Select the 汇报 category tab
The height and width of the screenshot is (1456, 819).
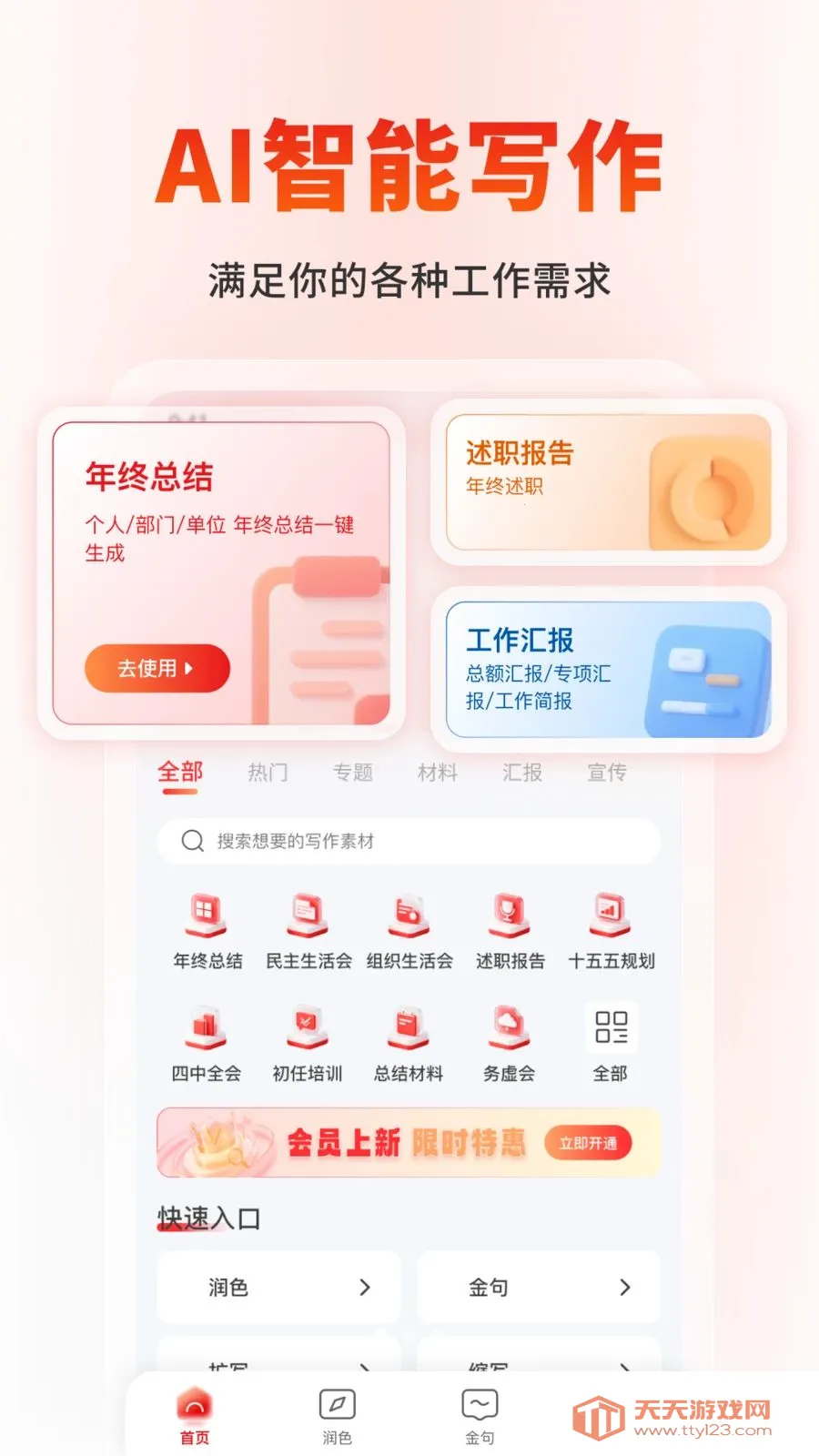(521, 773)
